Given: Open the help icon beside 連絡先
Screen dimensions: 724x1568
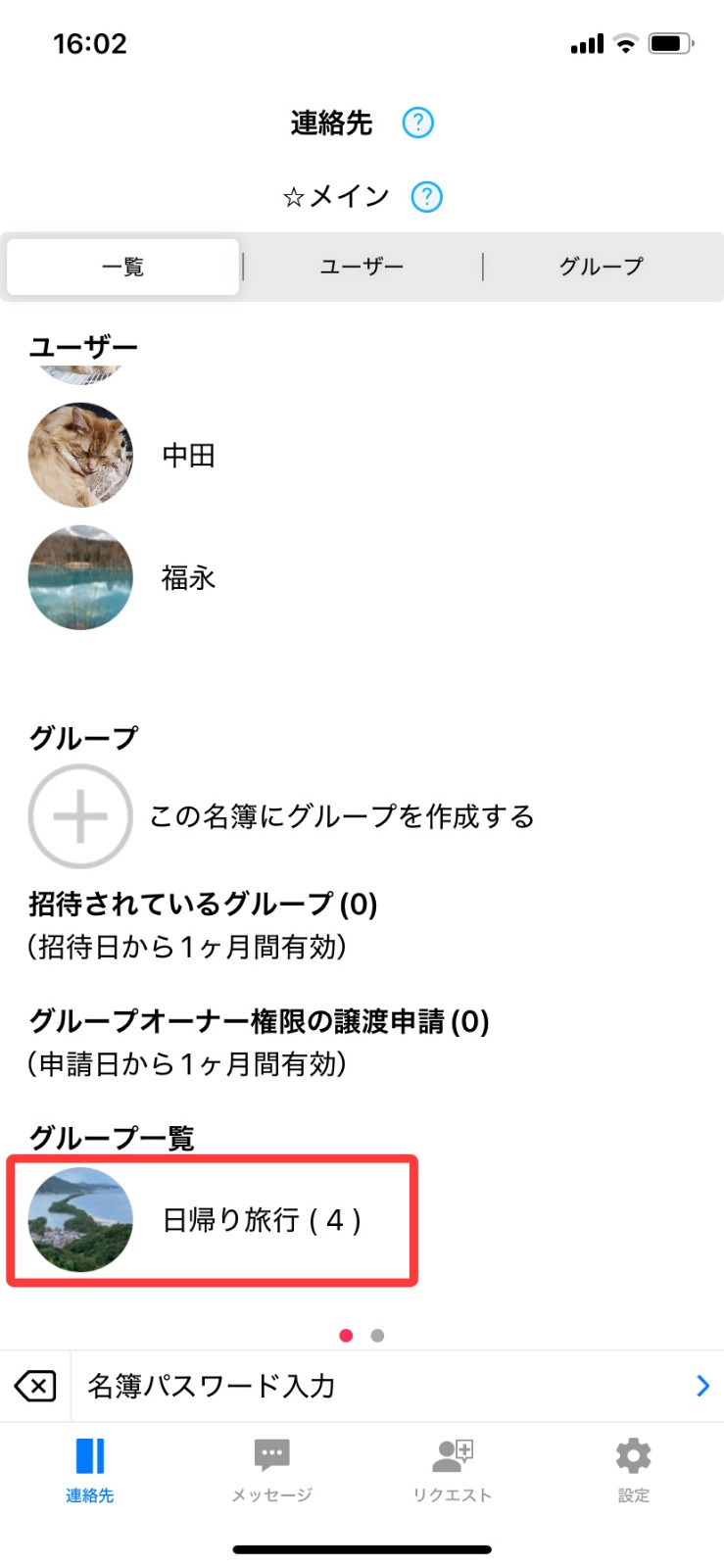Looking at the screenshot, I should tap(418, 122).
